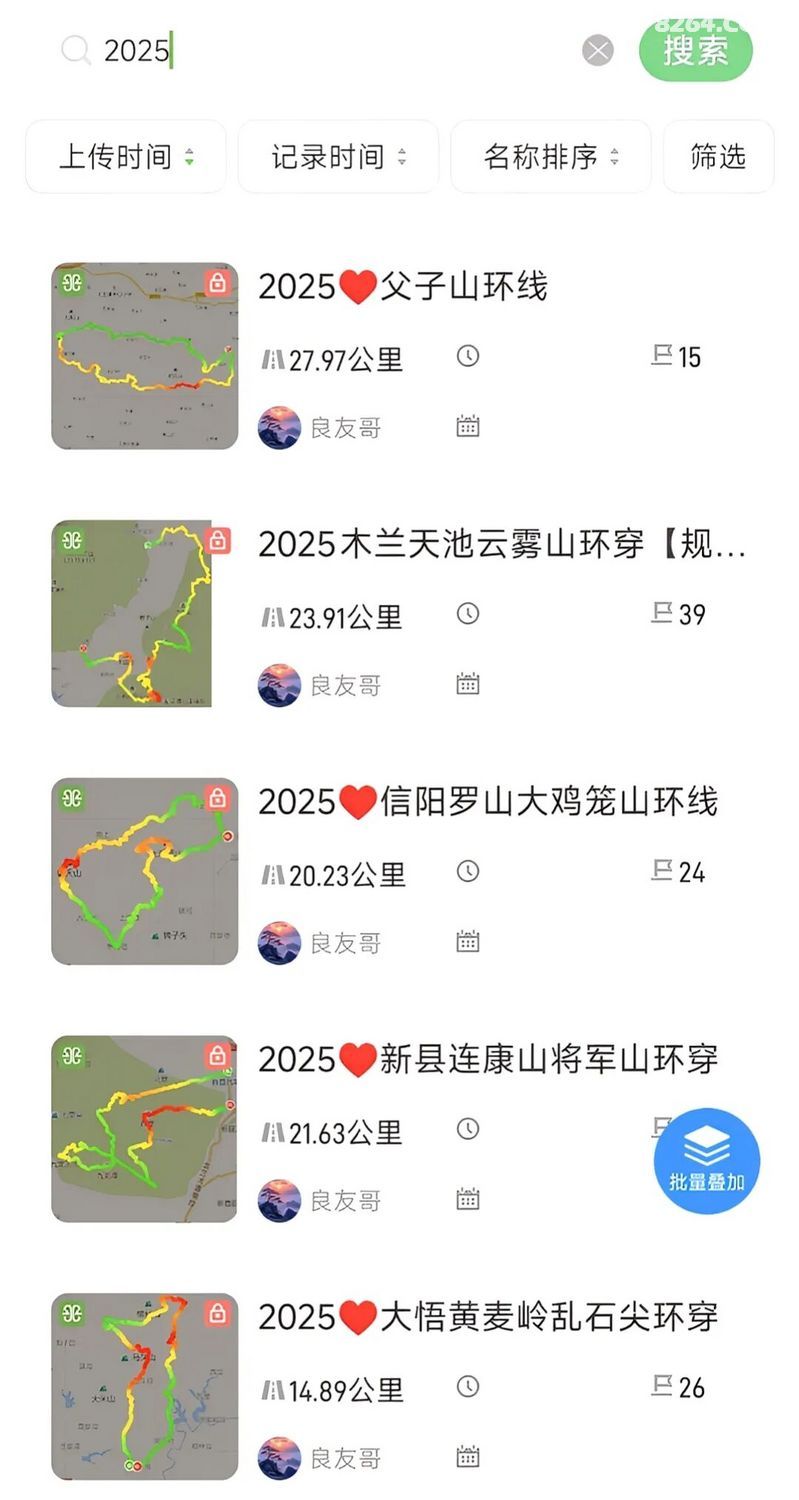Open the 新县连康山将军山环穿 track
Image resolution: width=799 pixels, height=1500 pixels.
[400, 1128]
